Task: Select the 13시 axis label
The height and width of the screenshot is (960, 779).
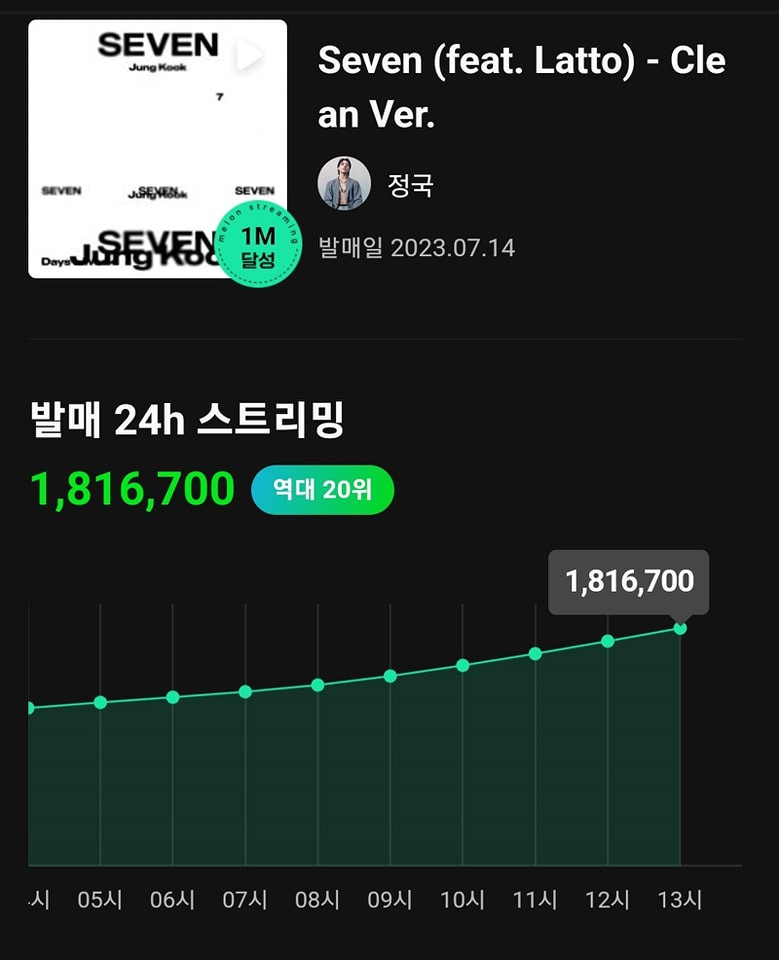Action: tap(679, 899)
